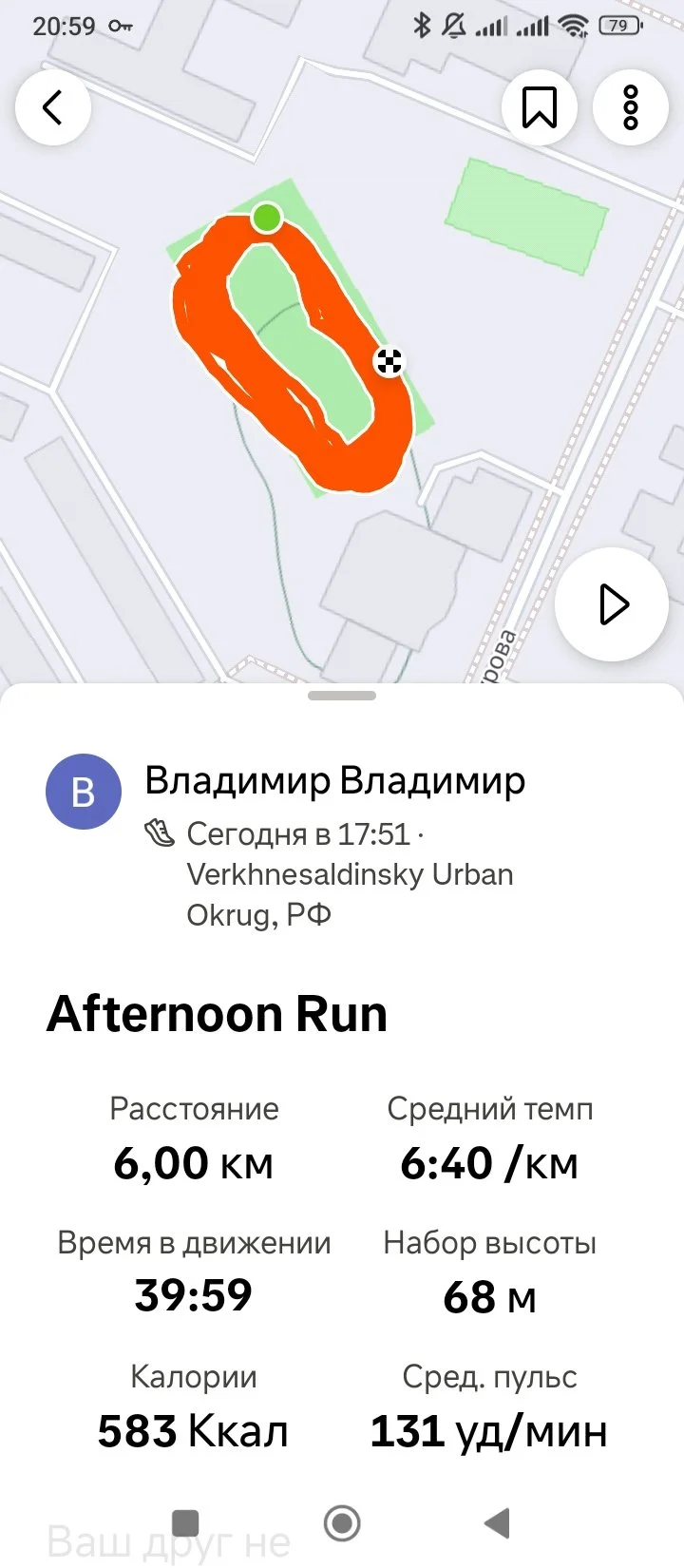684x1568 pixels.
Task: Go back using the top-left arrow
Action: coord(53,107)
